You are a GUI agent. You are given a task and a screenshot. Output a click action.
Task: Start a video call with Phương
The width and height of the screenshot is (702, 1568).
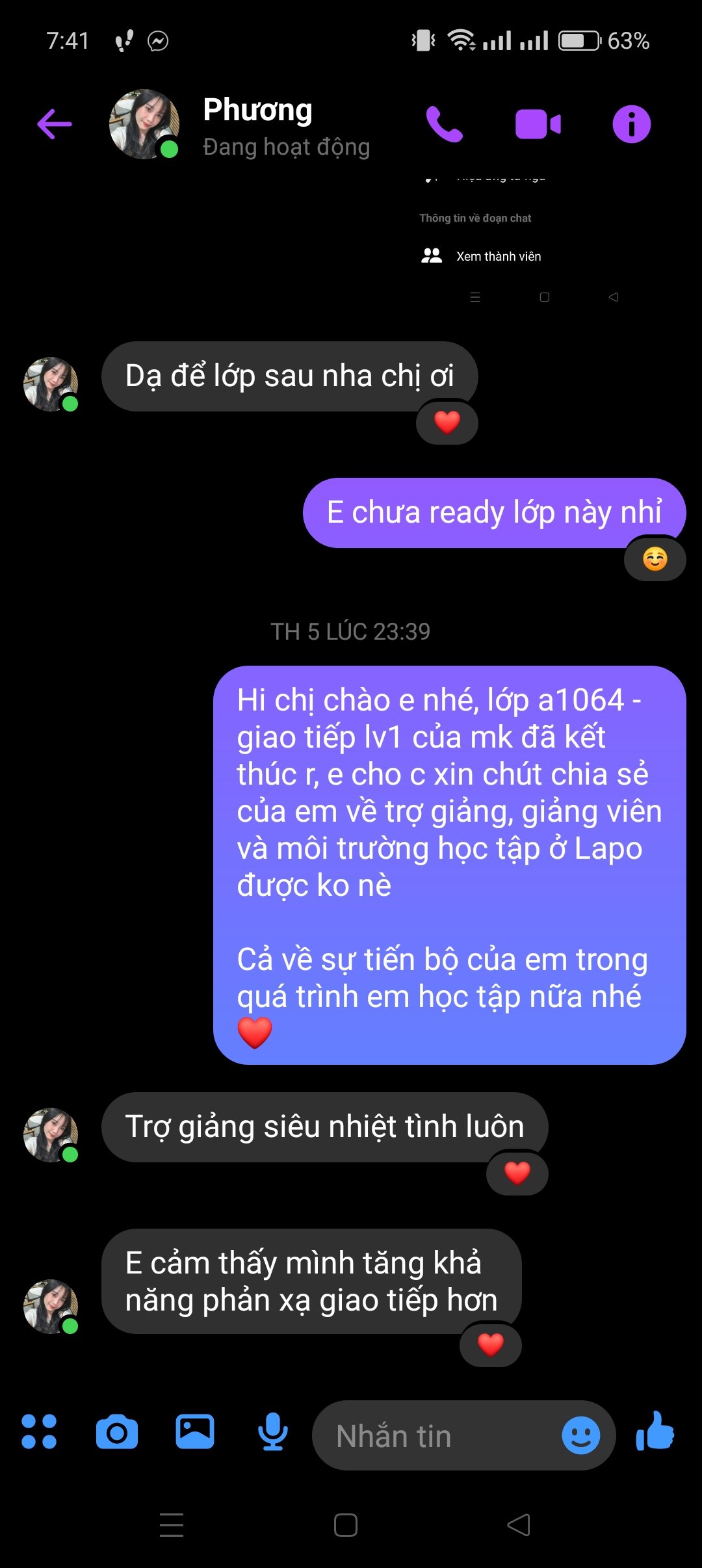point(538,124)
